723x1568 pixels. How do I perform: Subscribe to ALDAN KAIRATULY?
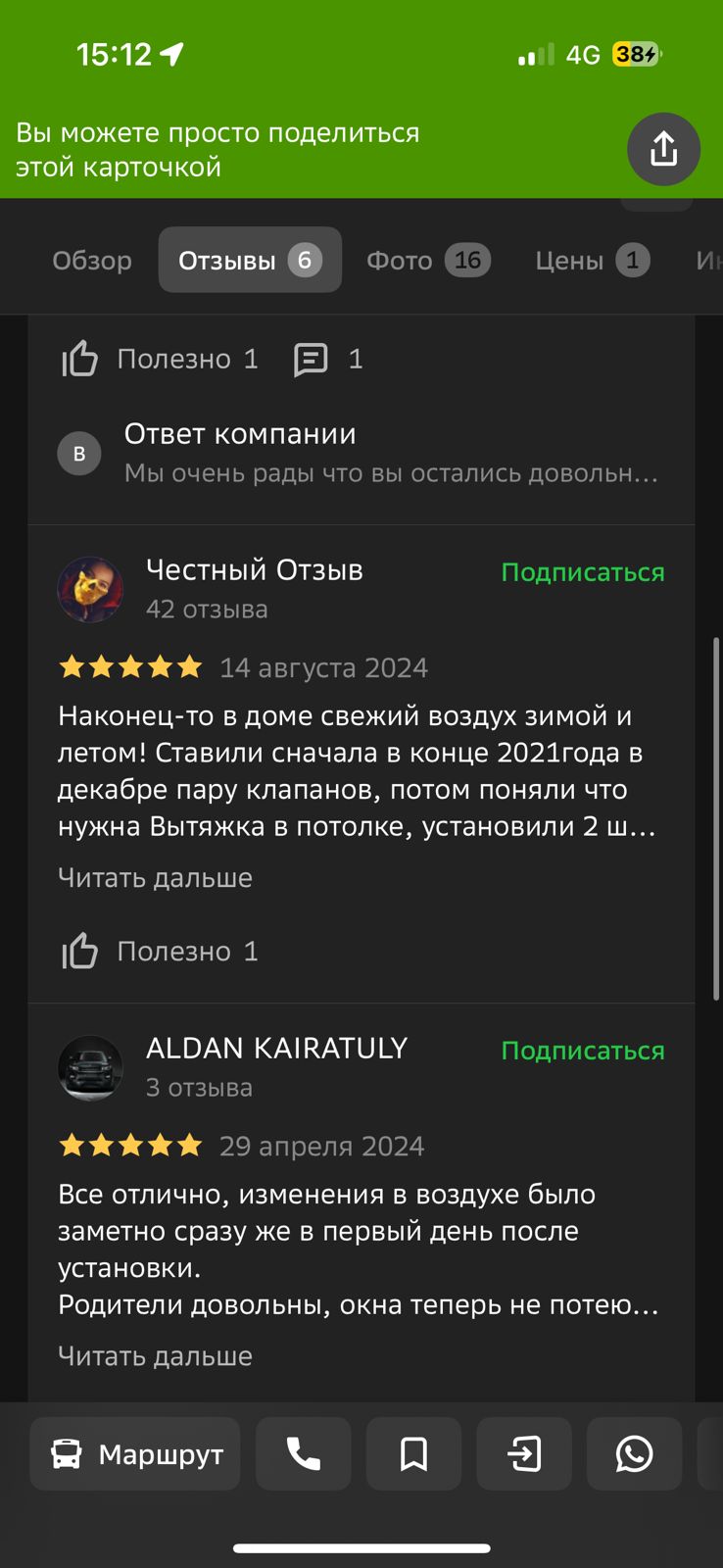[x=582, y=1051]
